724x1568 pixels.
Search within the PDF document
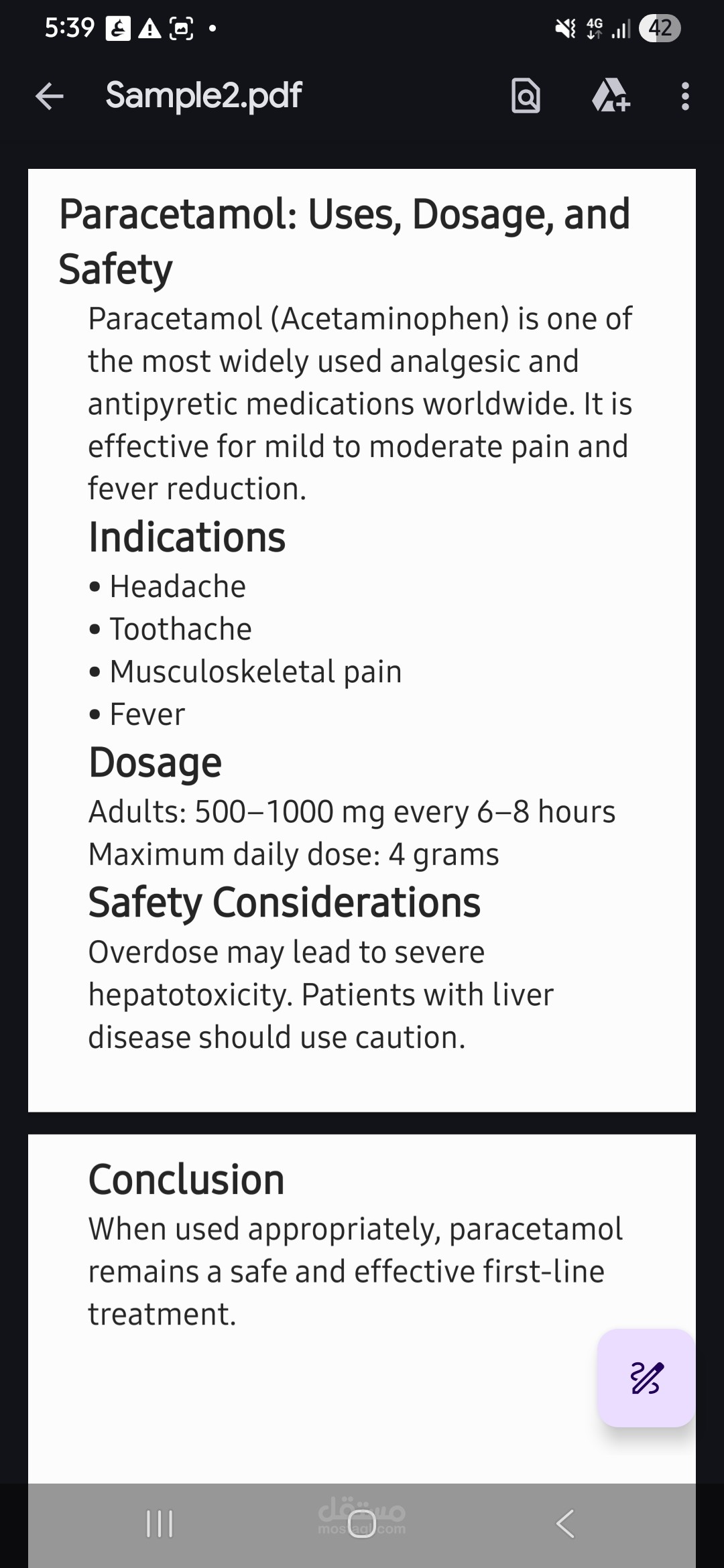526,96
